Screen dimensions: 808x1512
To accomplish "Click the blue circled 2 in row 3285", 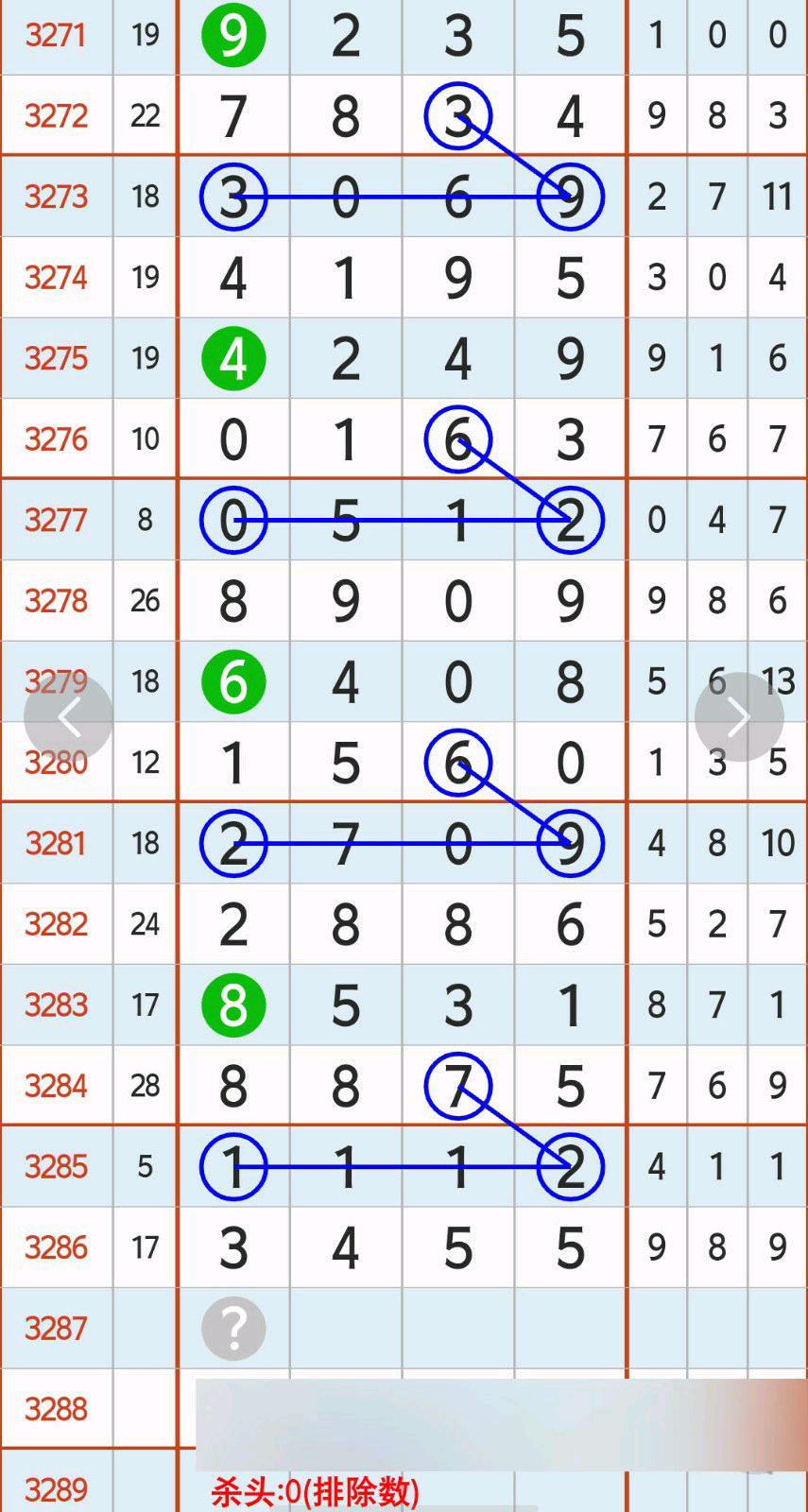I will [570, 1167].
